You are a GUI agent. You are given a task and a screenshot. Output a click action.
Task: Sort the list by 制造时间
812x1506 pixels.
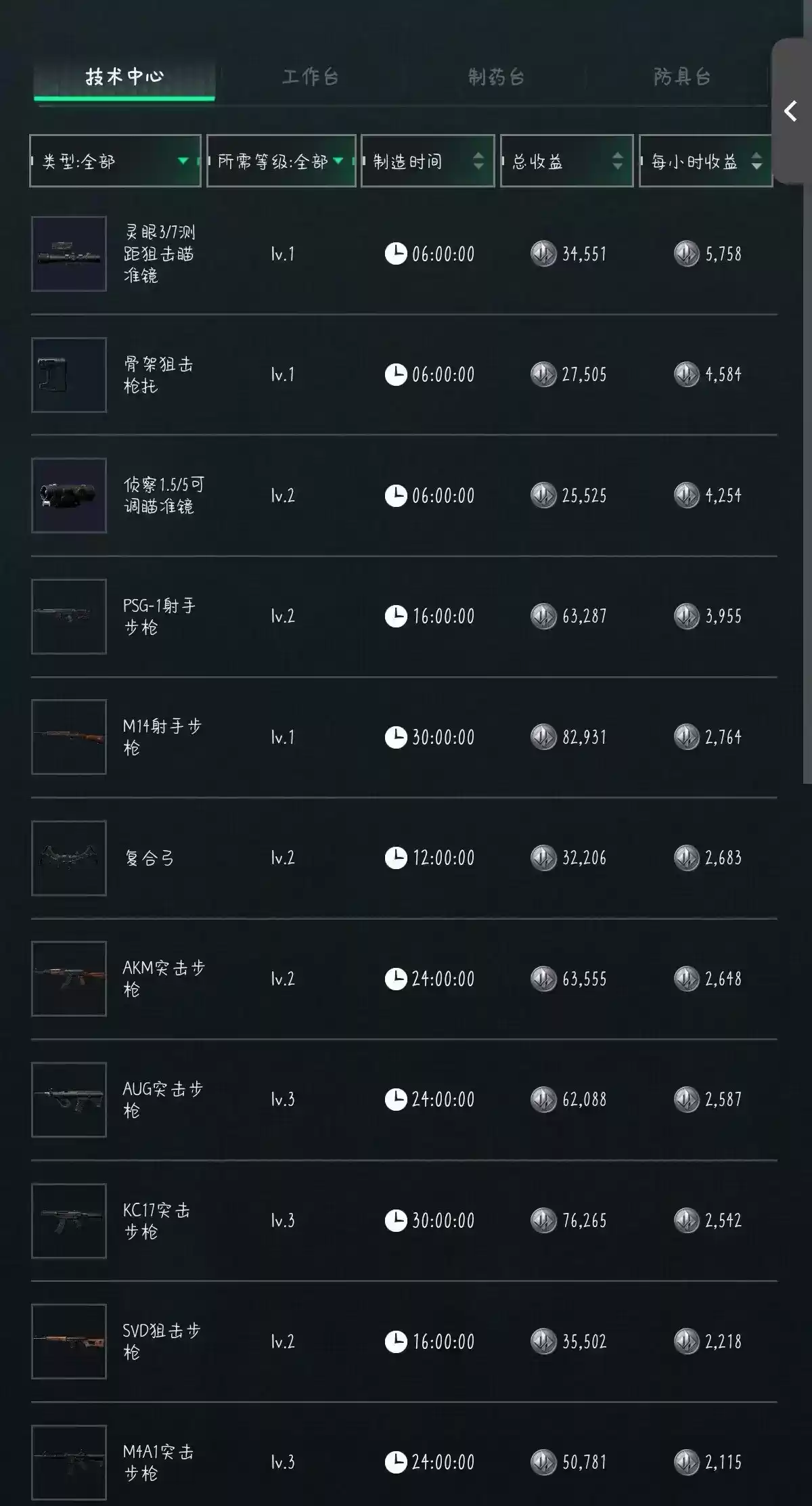(428, 161)
